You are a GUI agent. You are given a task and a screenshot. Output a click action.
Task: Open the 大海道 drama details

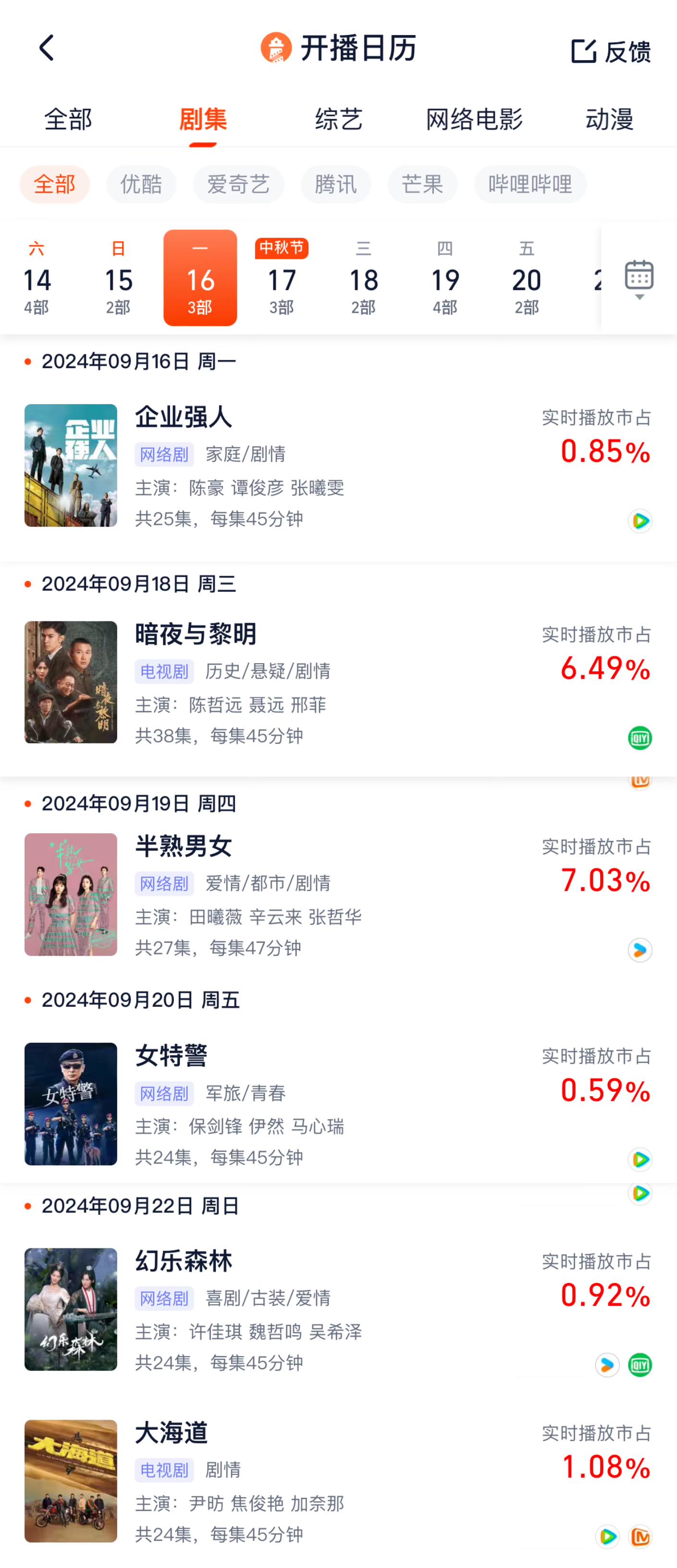point(171,1433)
